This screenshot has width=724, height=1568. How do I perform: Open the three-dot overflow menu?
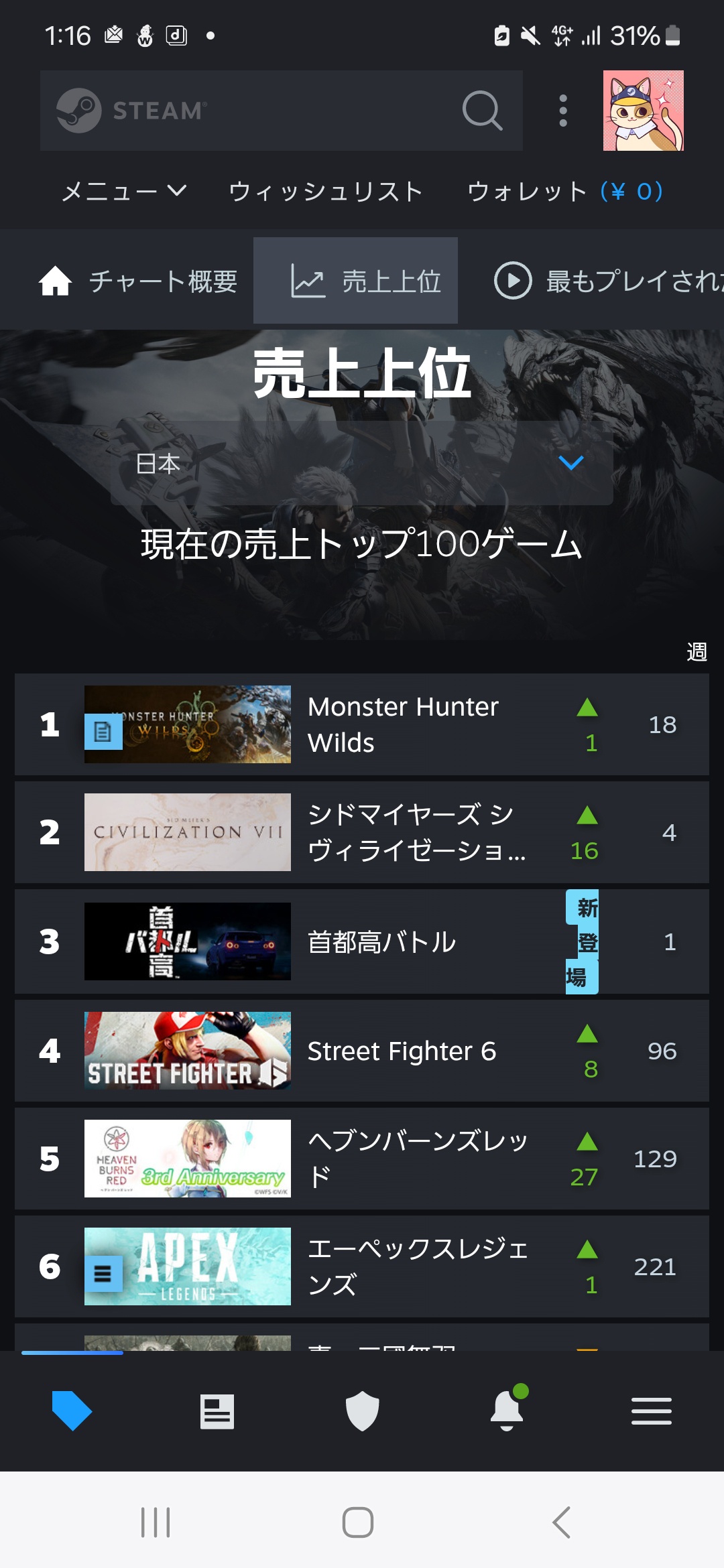click(x=563, y=111)
